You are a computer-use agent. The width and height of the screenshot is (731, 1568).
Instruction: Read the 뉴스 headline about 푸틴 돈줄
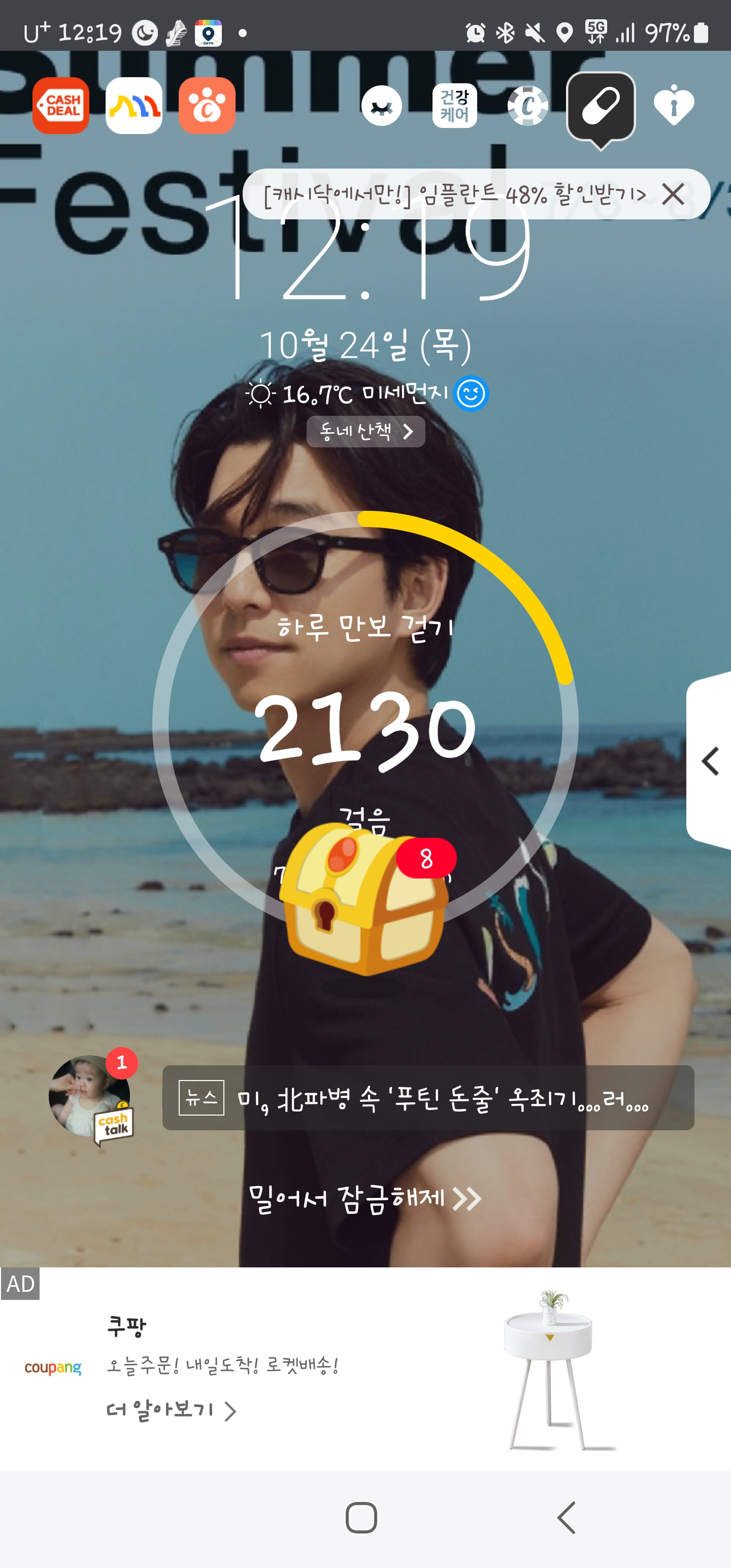click(x=428, y=1098)
